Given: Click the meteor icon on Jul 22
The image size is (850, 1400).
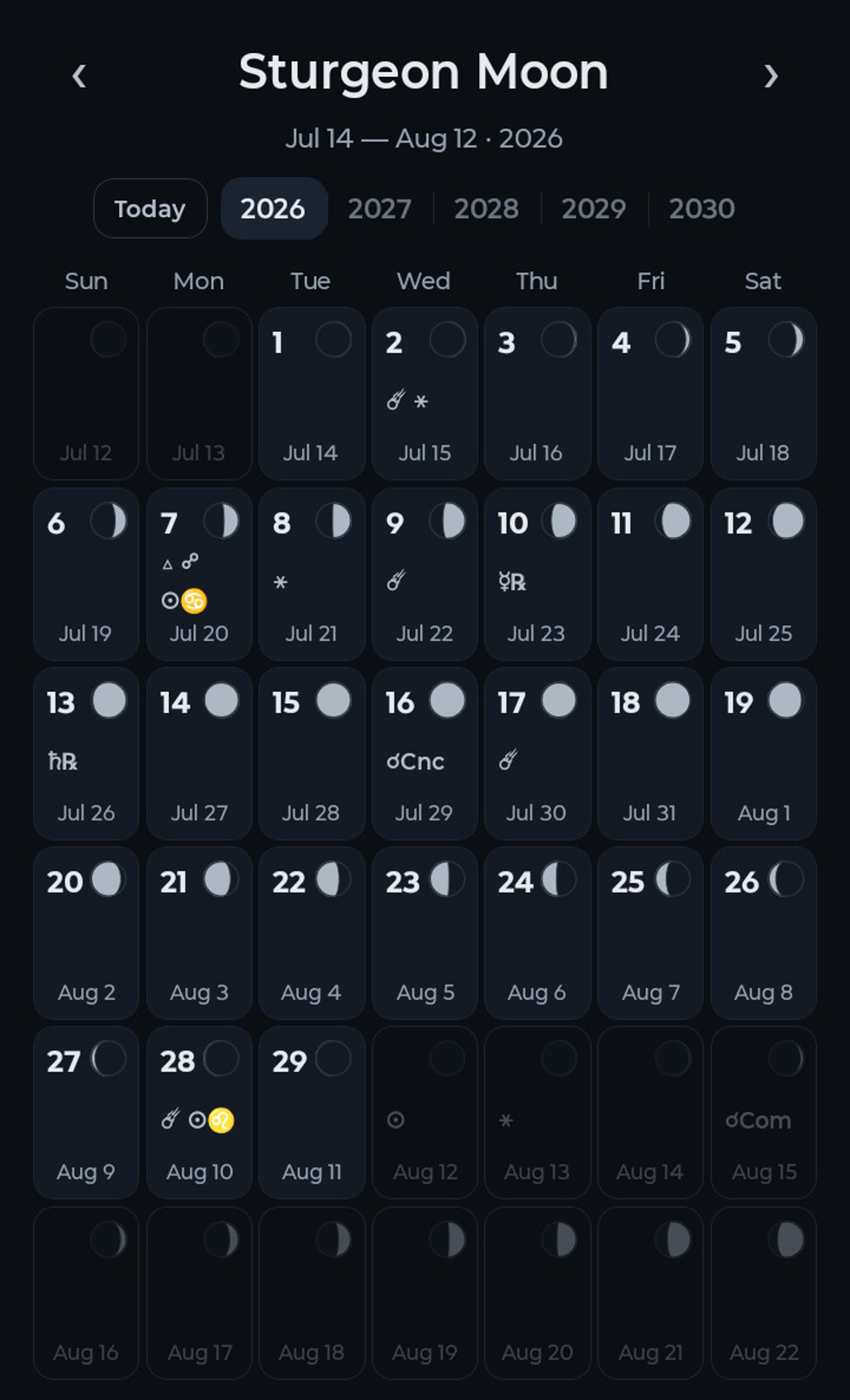Looking at the screenshot, I should pos(395,581).
